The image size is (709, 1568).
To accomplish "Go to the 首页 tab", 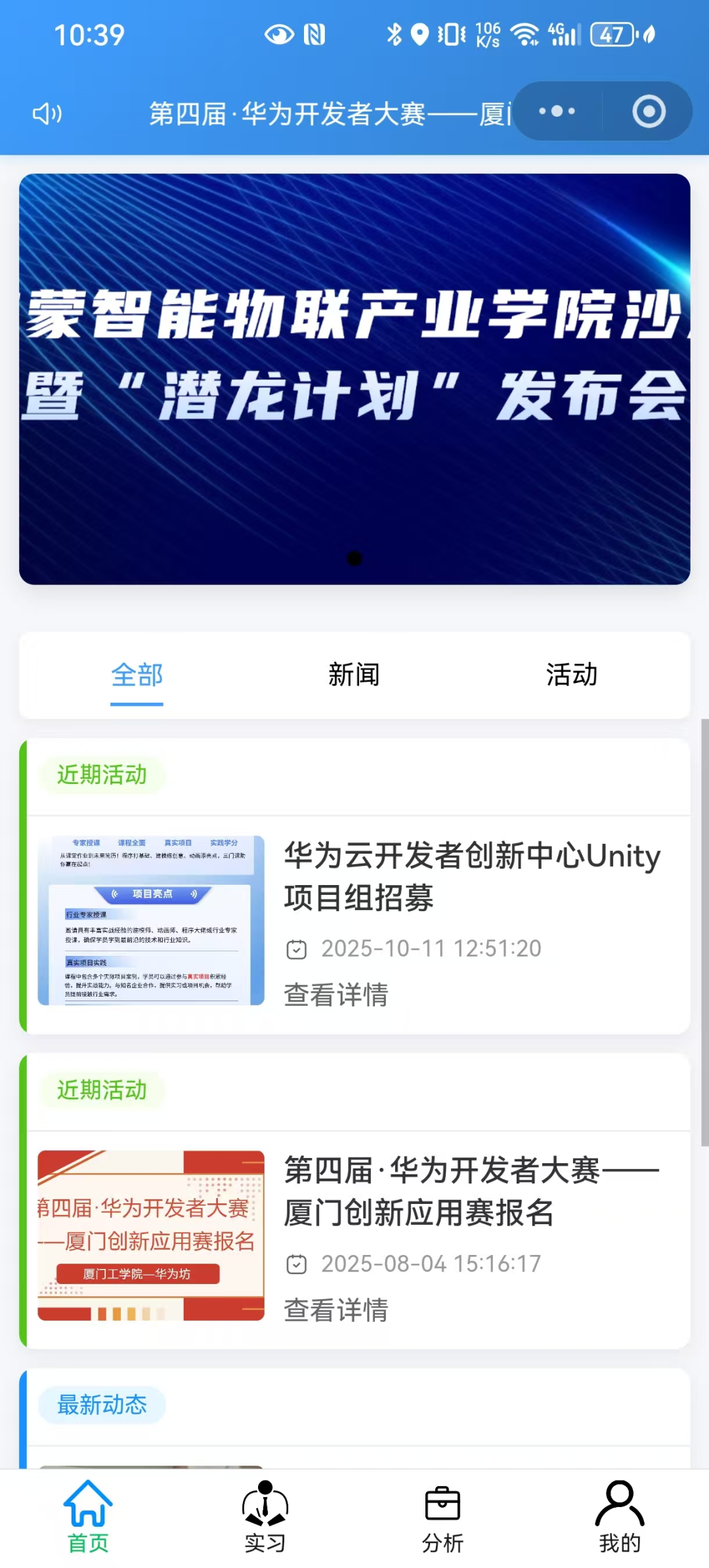I will pos(88,1516).
